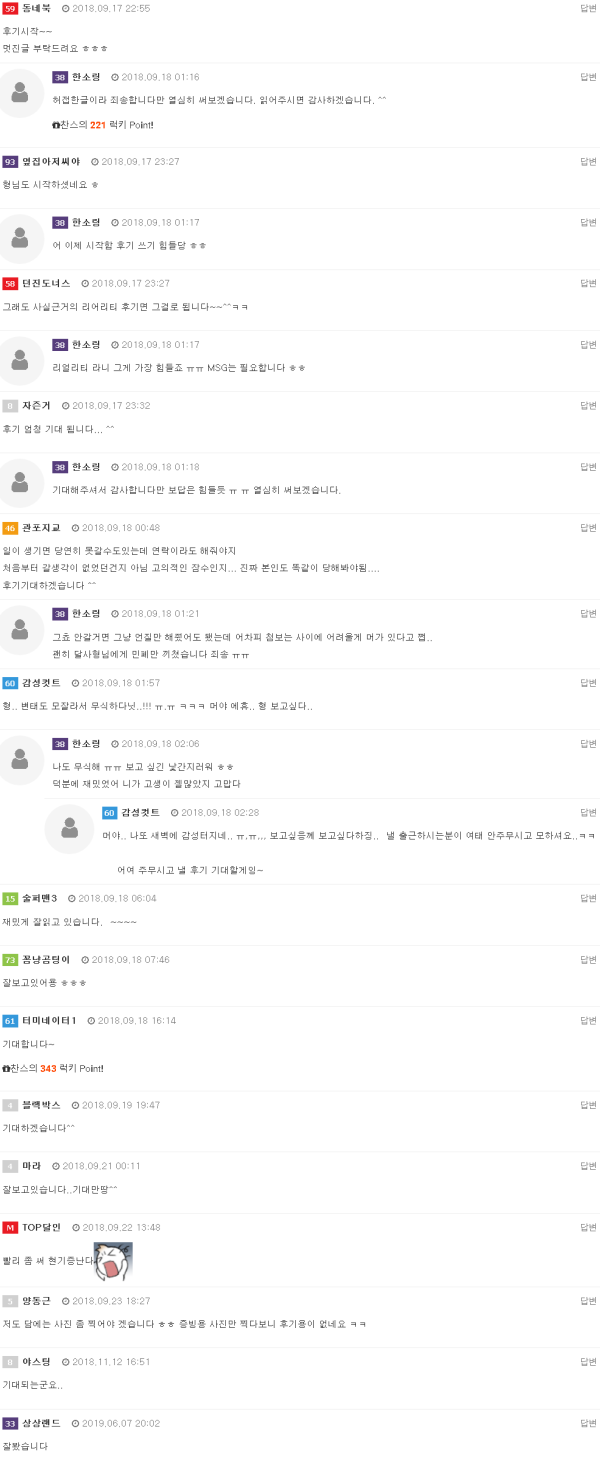Screen dimensions: 600x1460
Task: Tap 답변 beside 꿈낭곰팅이's comment
Action: pyautogui.click(x=588, y=959)
